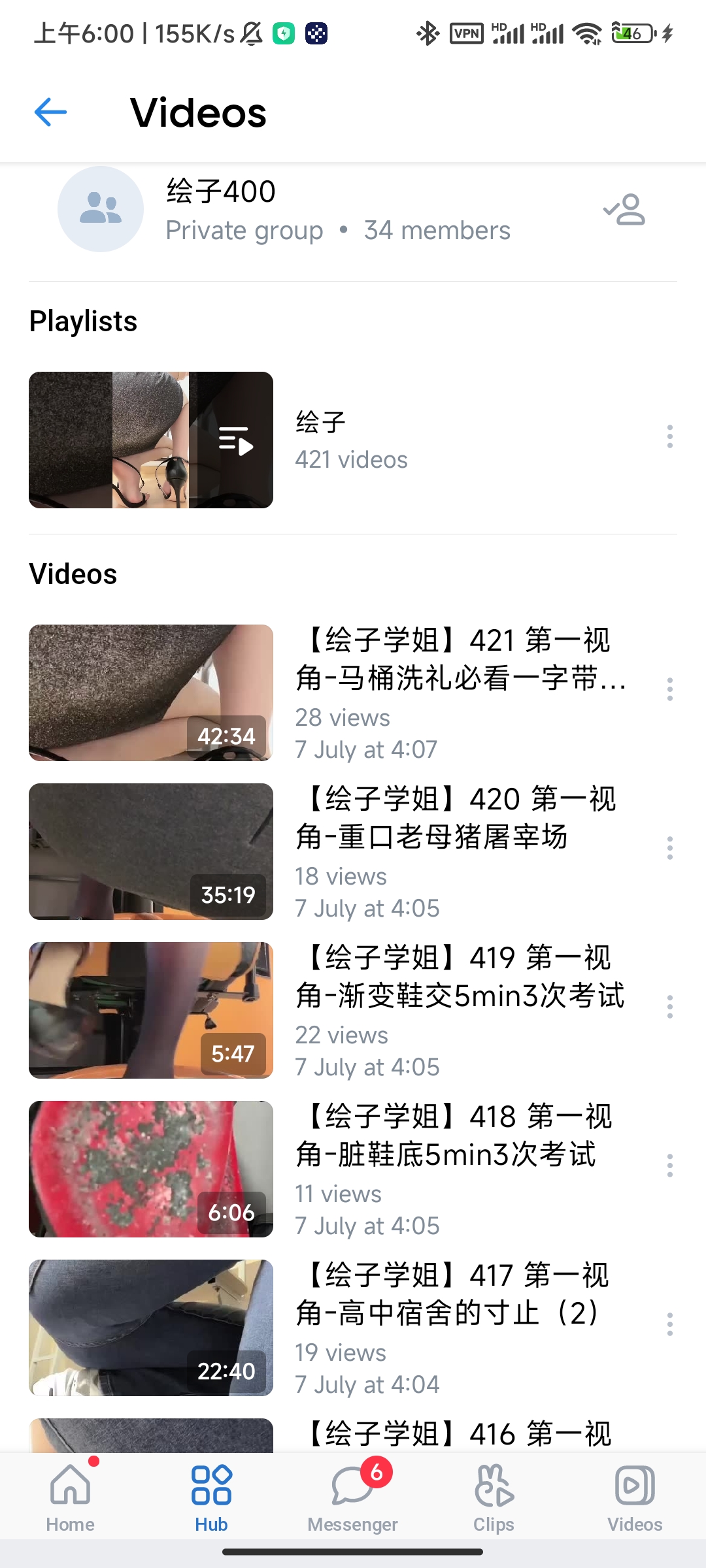Open more options for video 421
The width and height of the screenshot is (706, 1568).
(669, 689)
